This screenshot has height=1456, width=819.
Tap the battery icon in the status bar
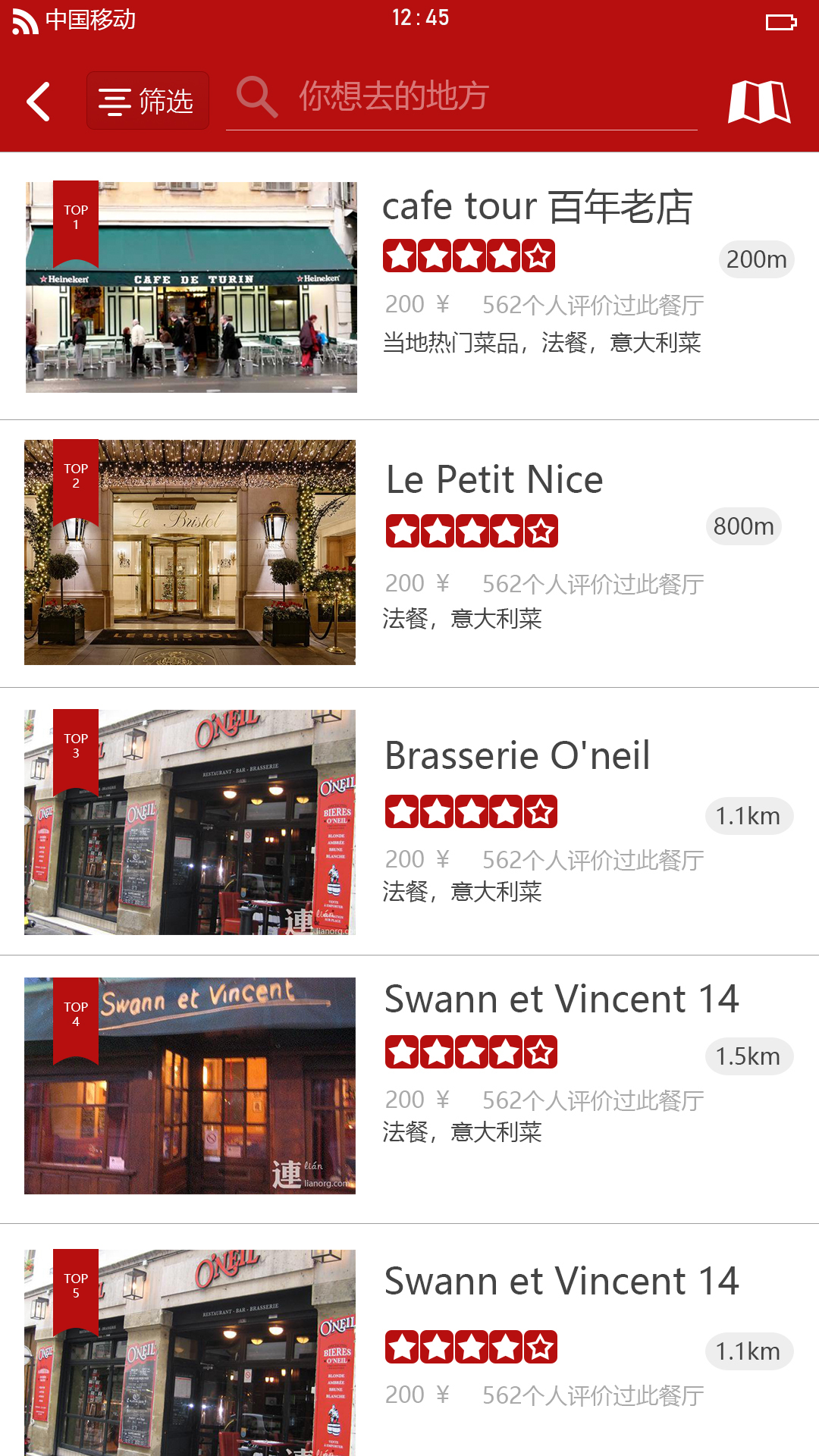pos(783,23)
